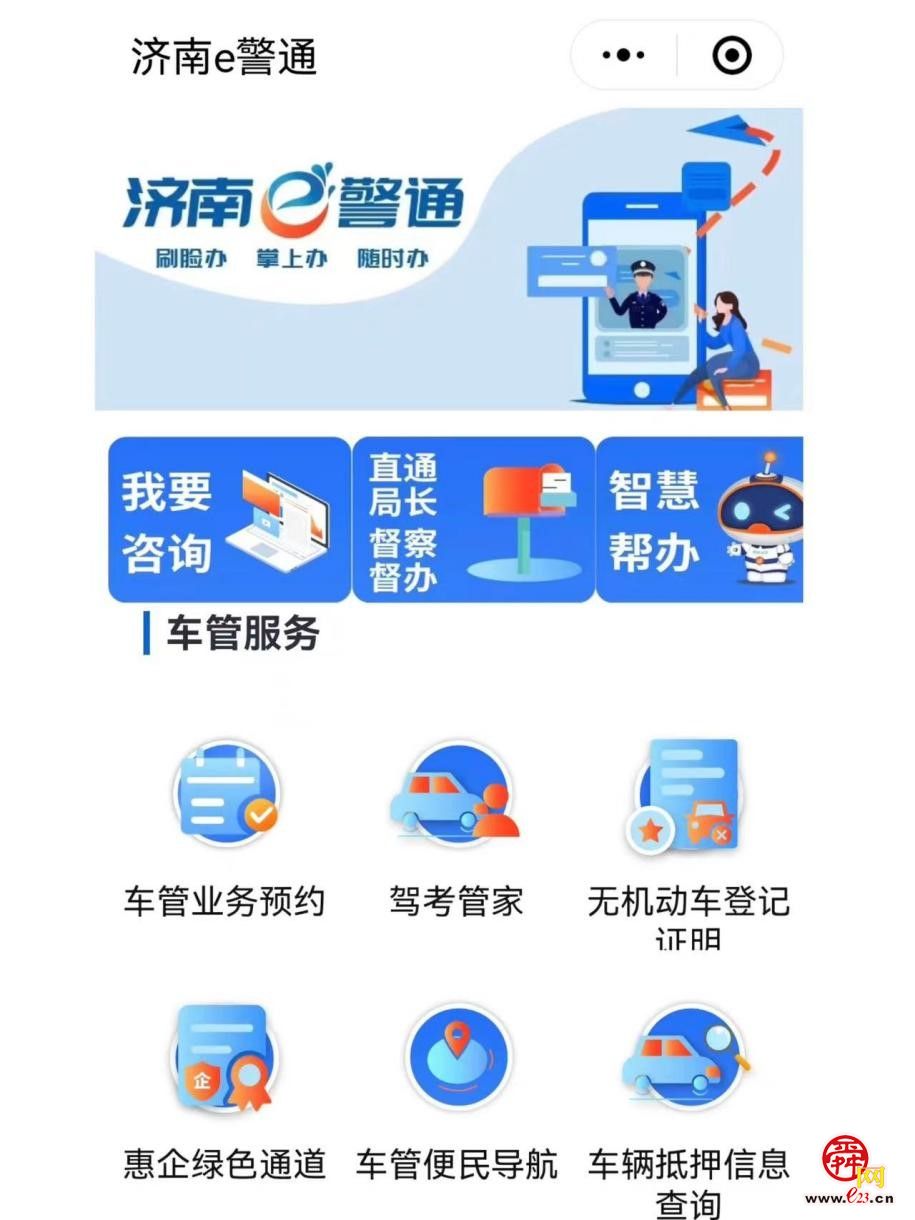Open the 车管业务预约 appointment service icon

click(226, 795)
